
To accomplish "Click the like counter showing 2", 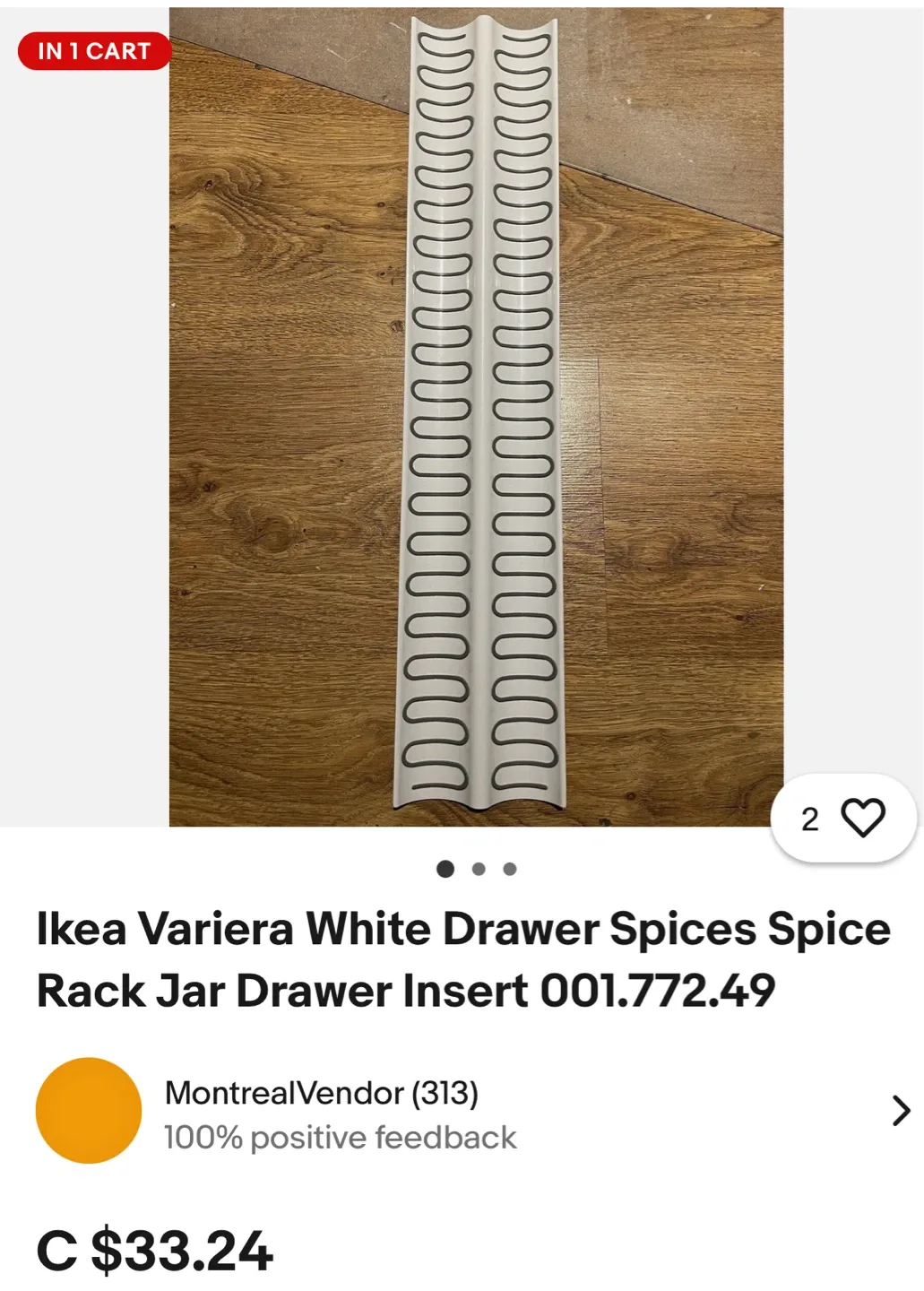I will [x=809, y=817].
